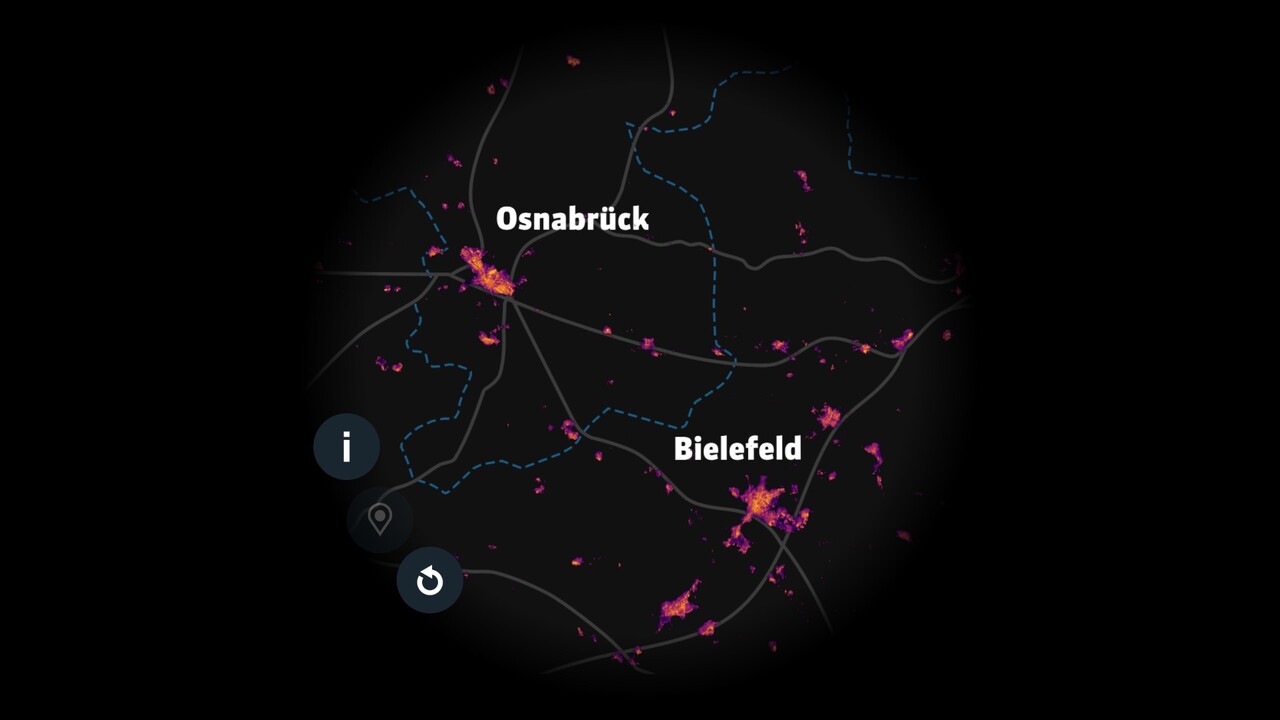Tap the location pin button
This screenshot has width=1280, height=720.
click(380, 519)
